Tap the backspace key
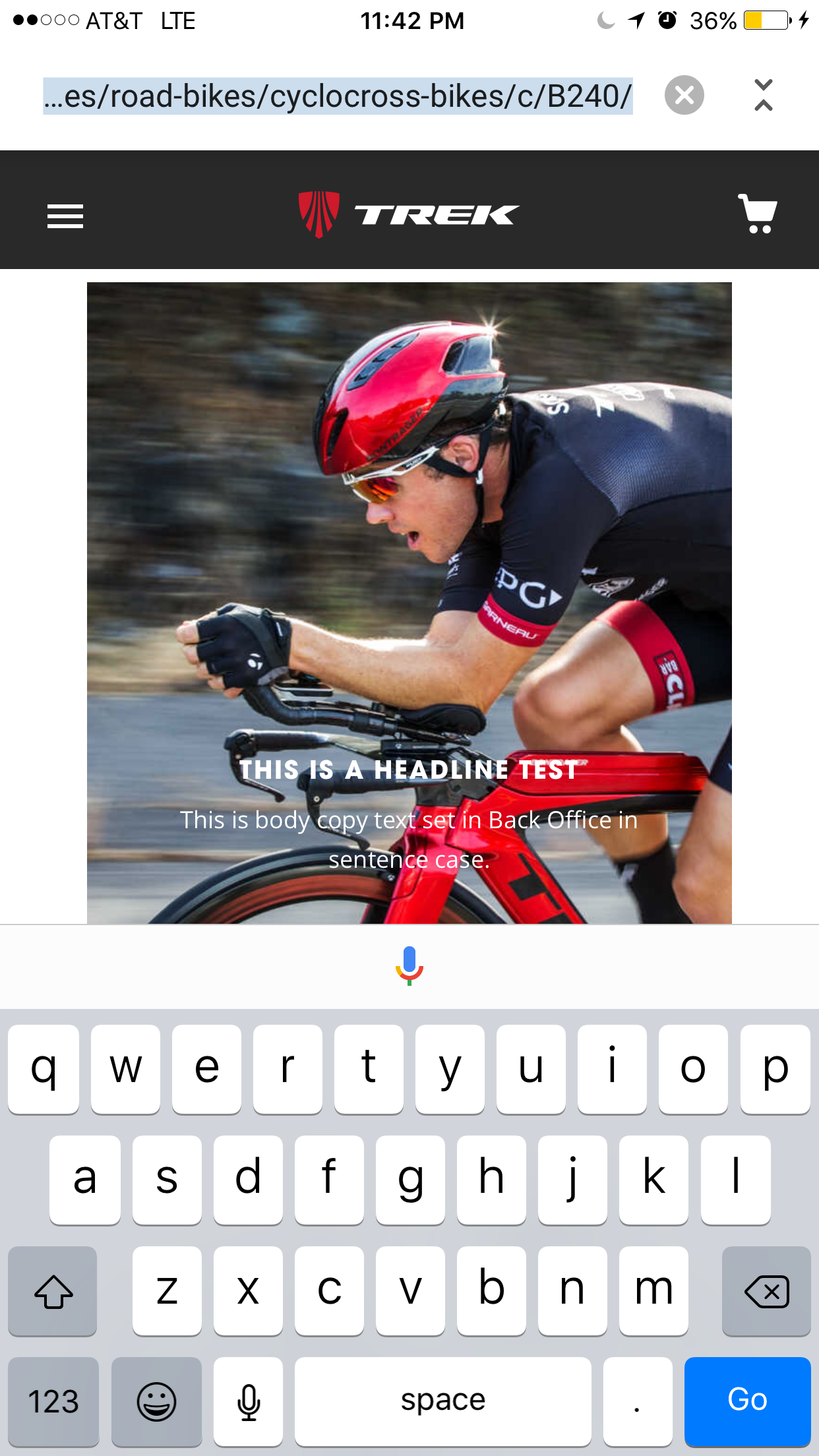The height and width of the screenshot is (1456, 819). 766,1290
